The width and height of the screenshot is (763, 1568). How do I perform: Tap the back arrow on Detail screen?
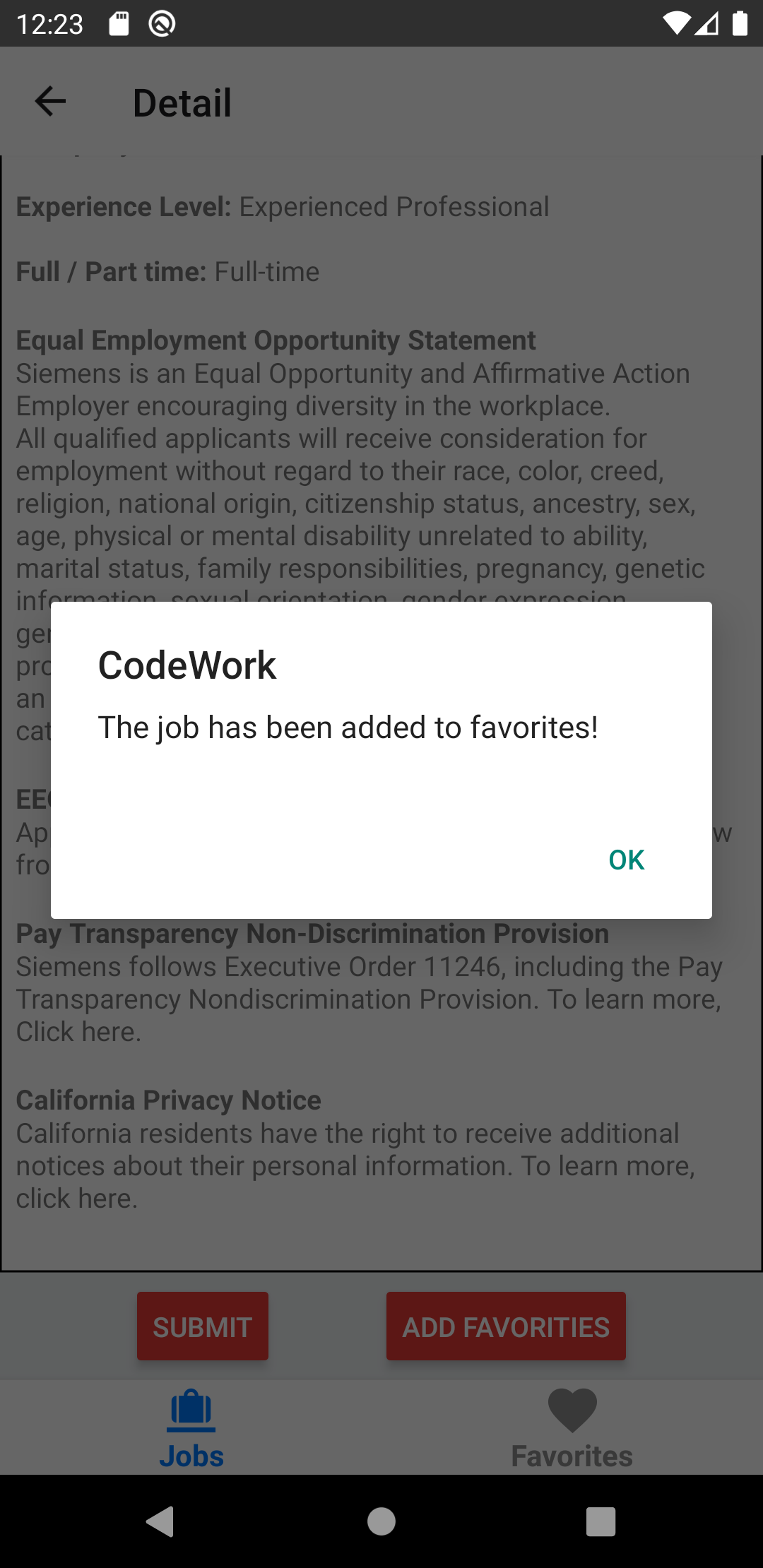click(50, 101)
